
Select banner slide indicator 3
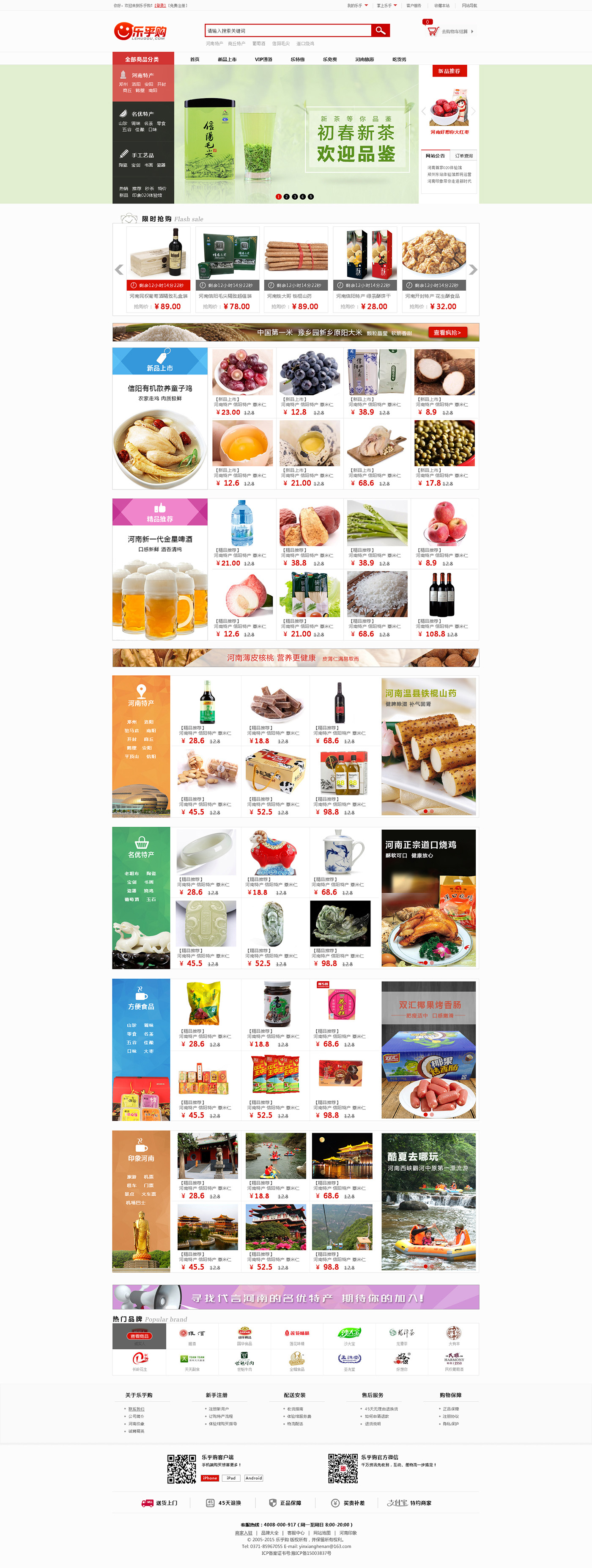click(294, 197)
